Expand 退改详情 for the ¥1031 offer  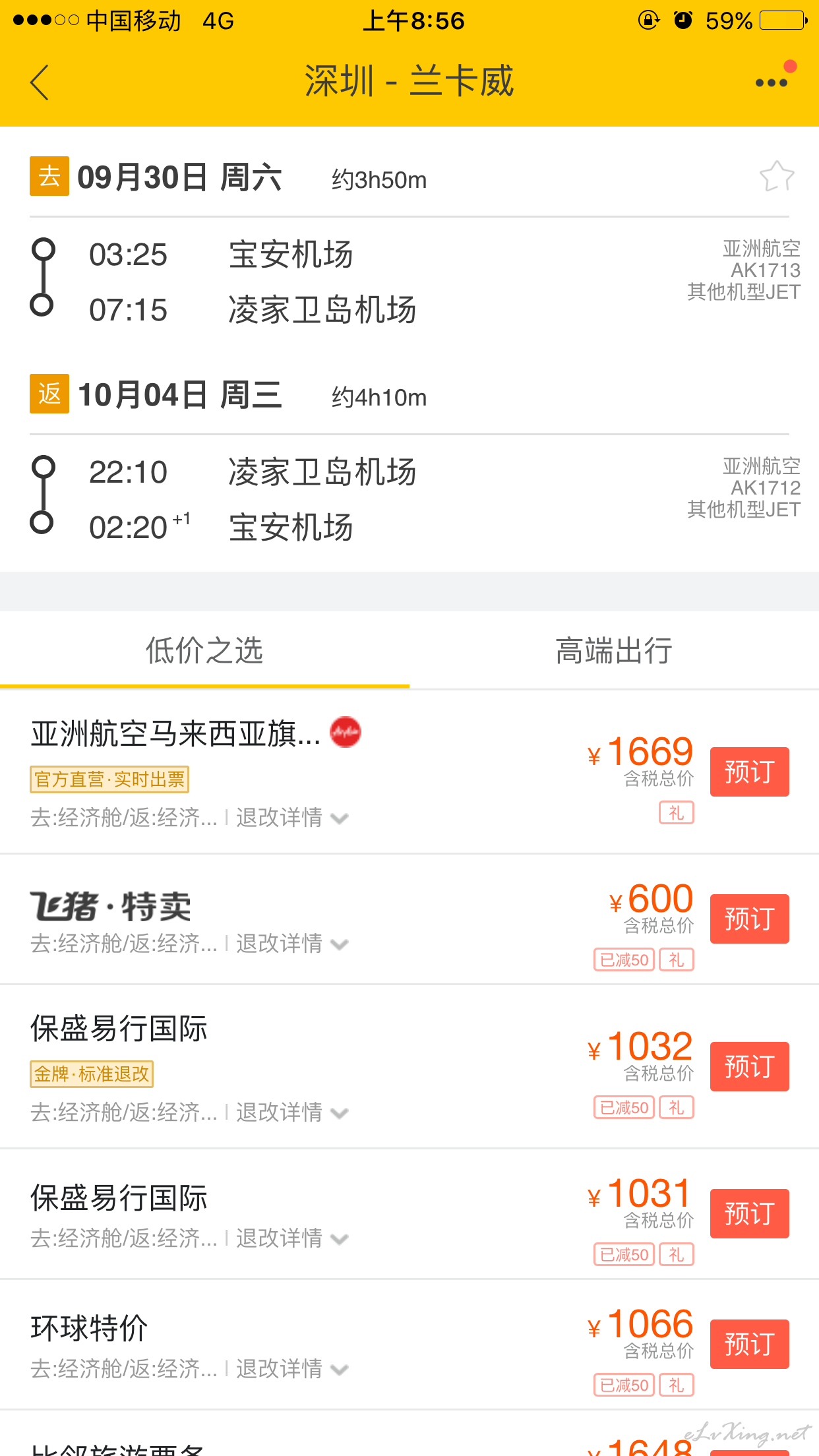pyautogui.click(x=291, y=1238)
